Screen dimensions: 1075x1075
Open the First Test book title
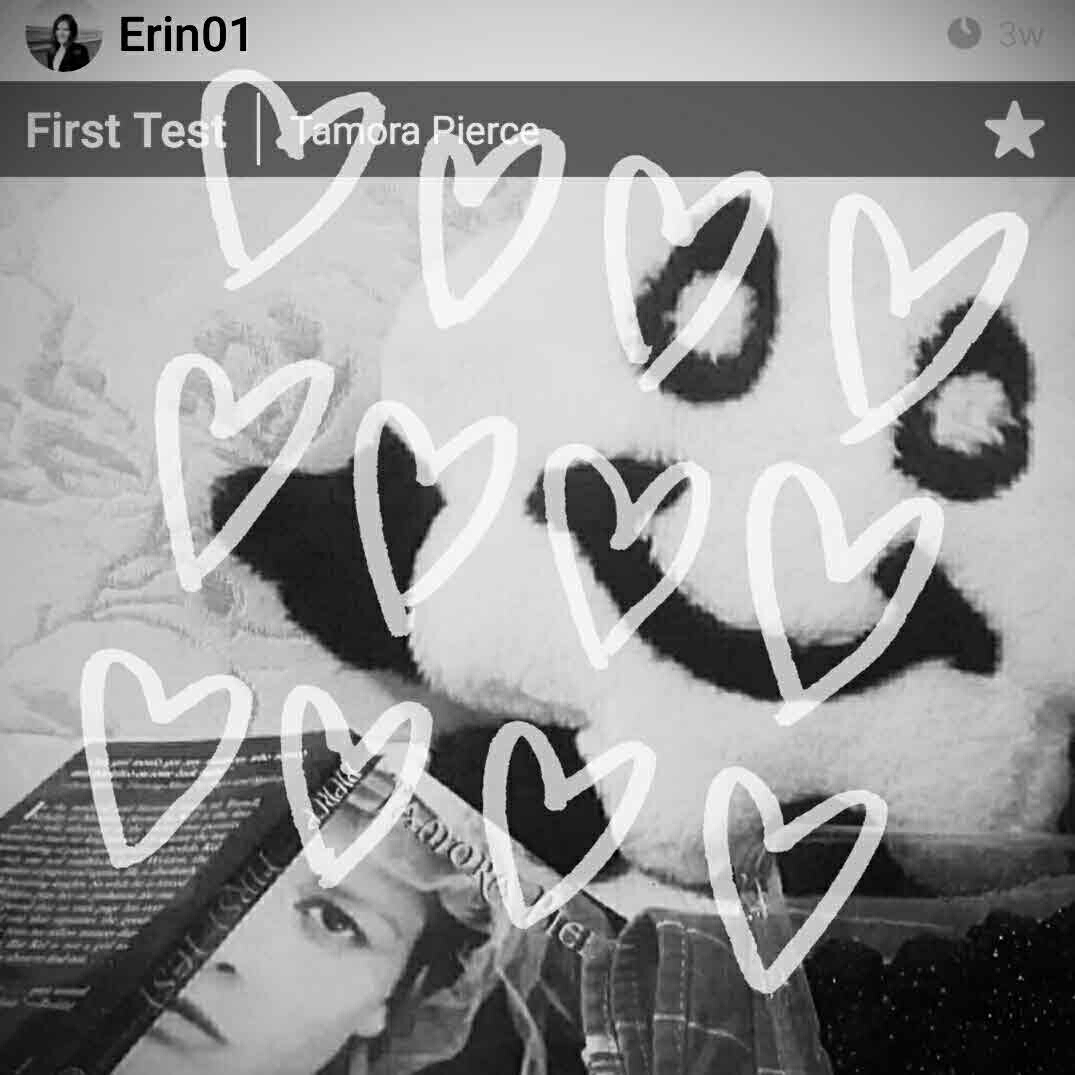(x=126, y=131)
